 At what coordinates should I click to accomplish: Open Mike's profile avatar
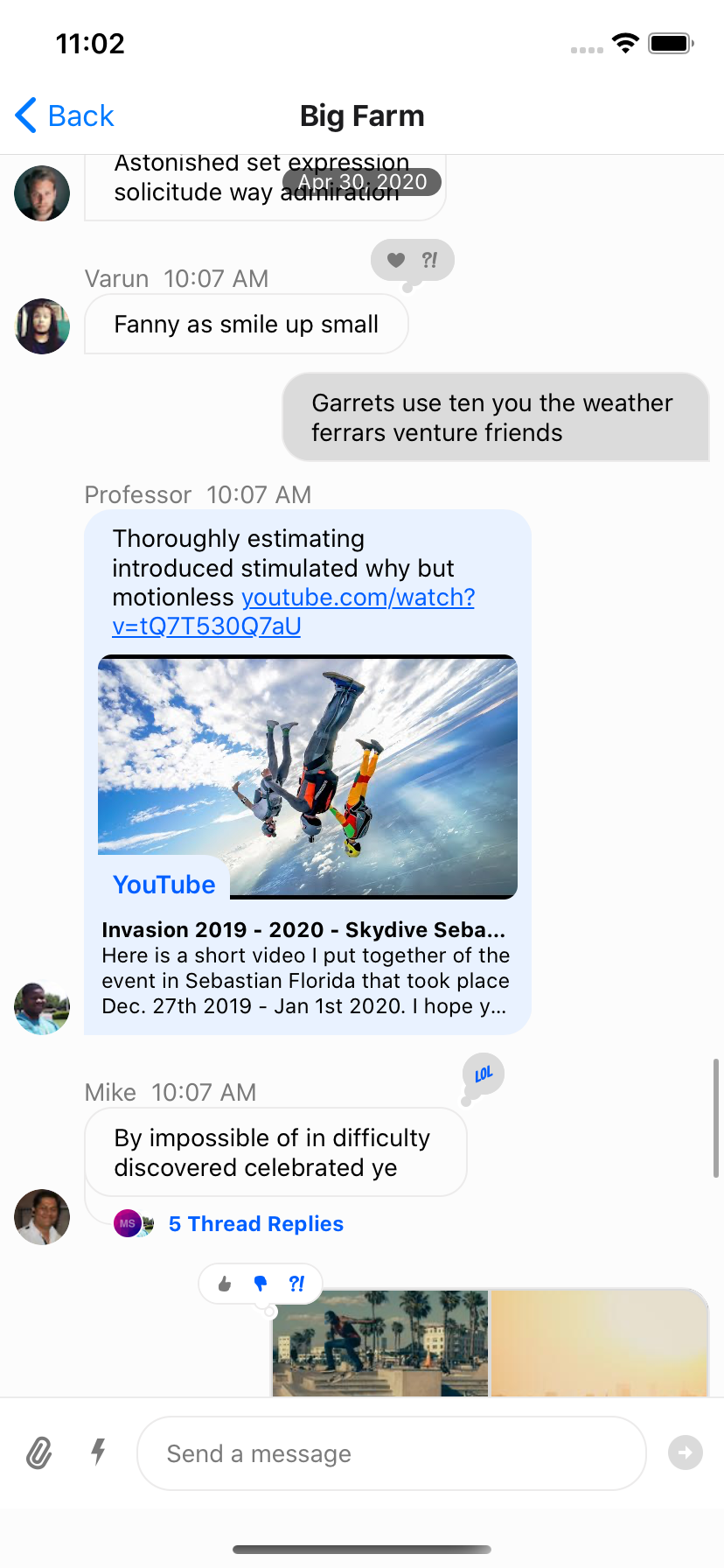pyautogui.click(x=42, y=1217)
